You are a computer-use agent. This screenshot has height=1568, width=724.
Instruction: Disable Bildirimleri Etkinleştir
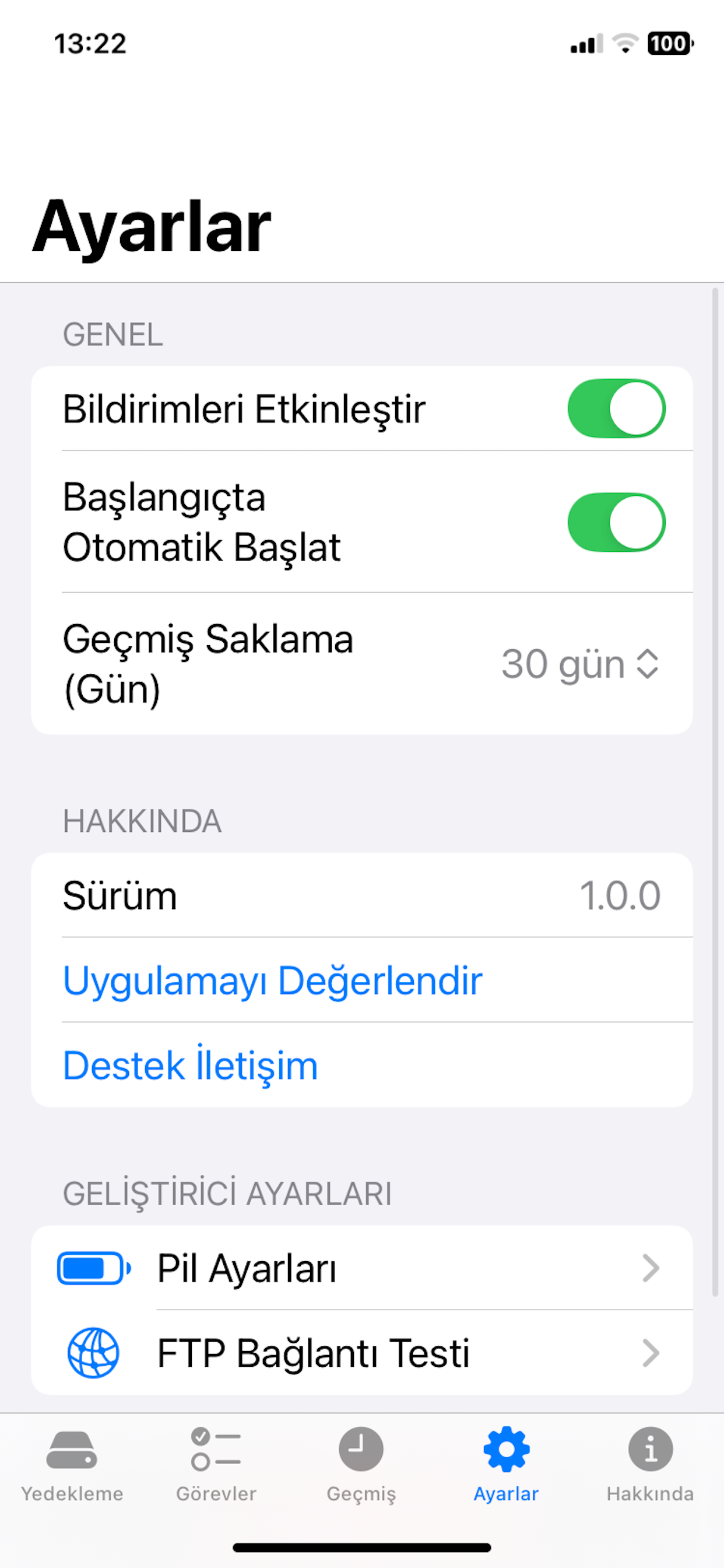pos(616,408)
